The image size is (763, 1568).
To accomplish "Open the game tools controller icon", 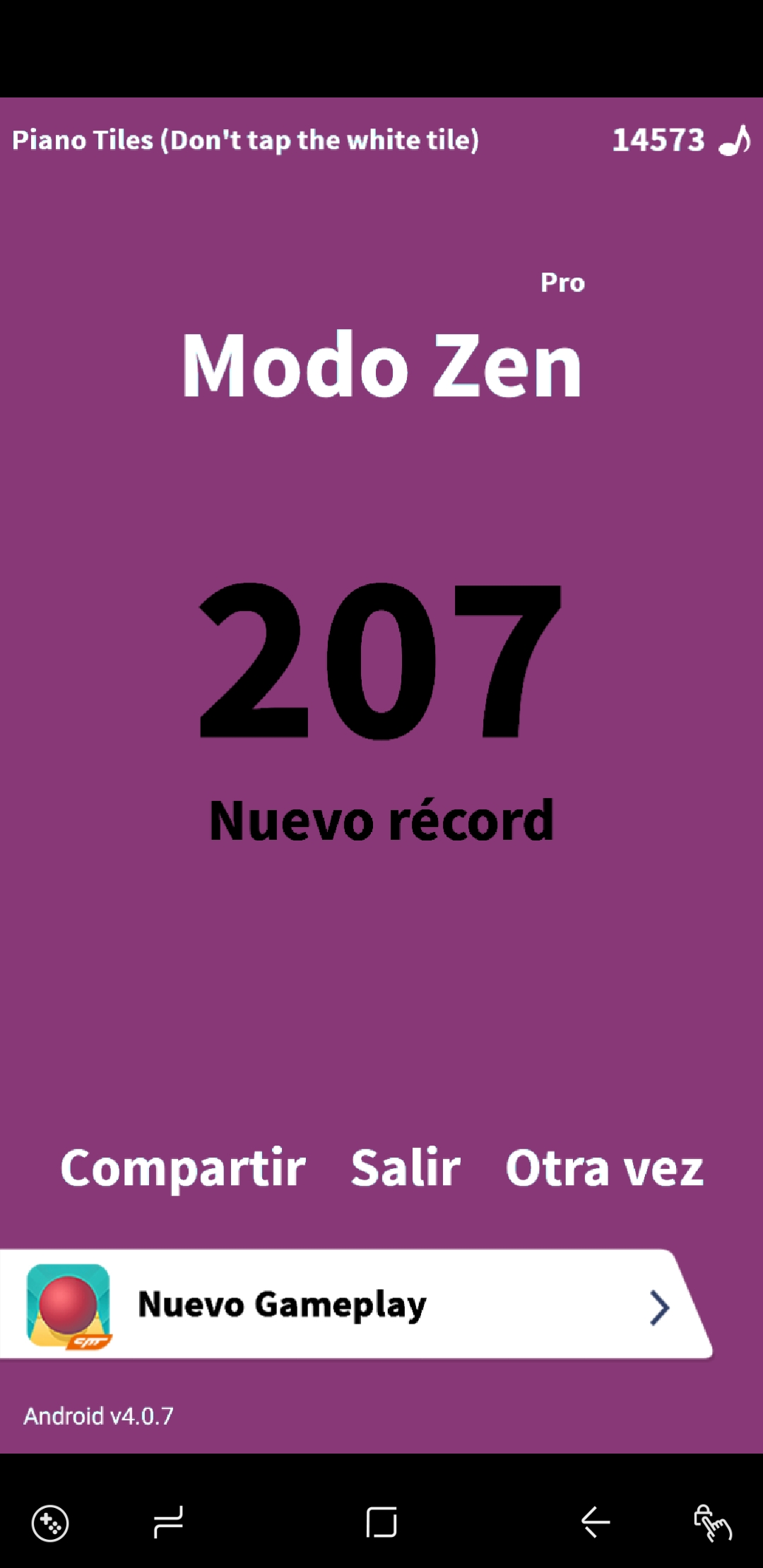I will click(x=50, y=1523).
